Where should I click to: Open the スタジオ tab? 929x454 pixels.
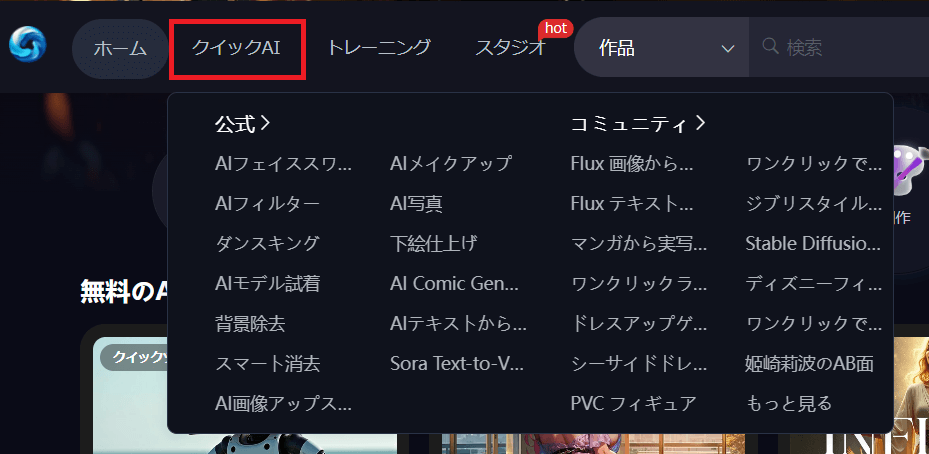510,48
